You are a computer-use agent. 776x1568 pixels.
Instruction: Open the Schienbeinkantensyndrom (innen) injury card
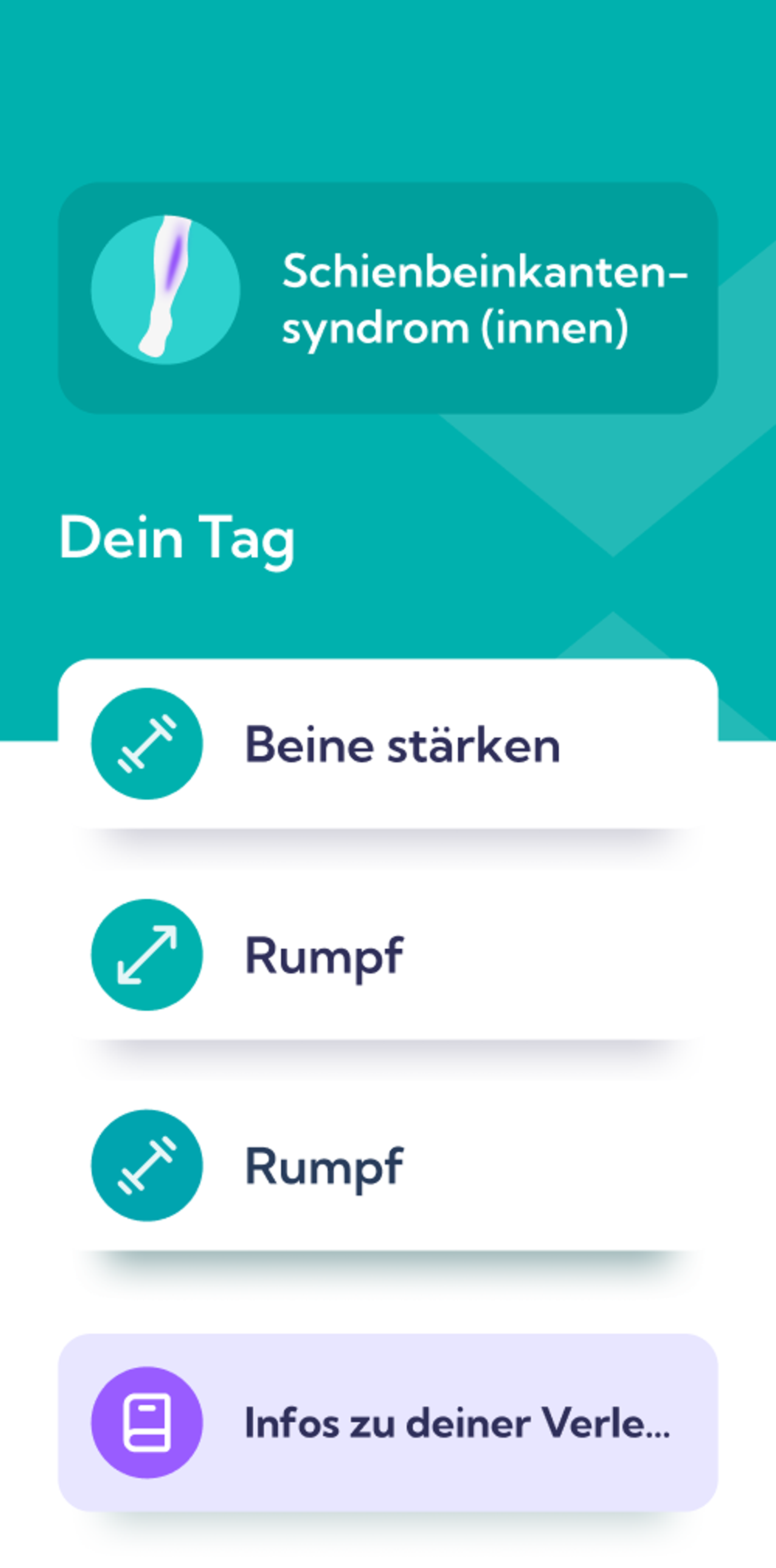[388, 298]
